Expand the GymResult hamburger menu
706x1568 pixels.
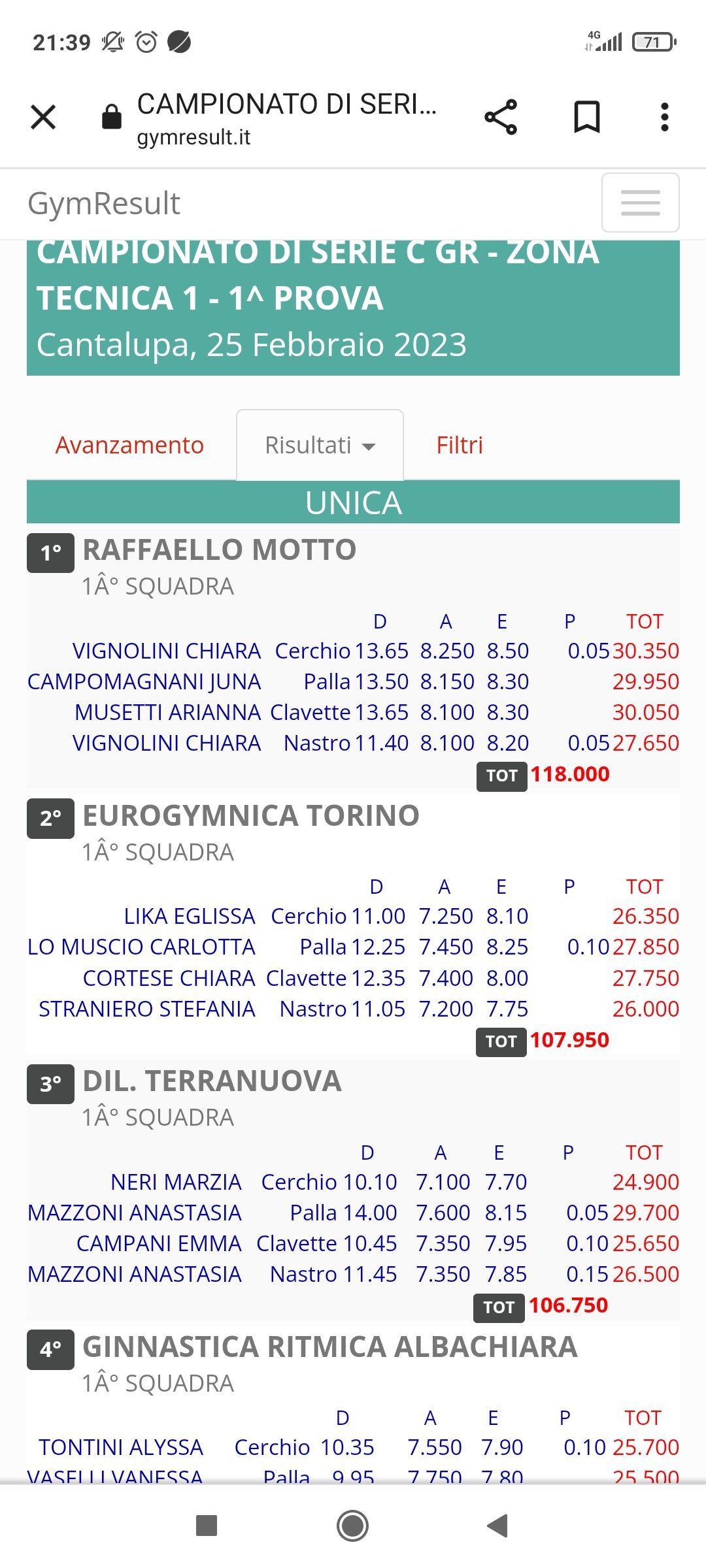640,203
